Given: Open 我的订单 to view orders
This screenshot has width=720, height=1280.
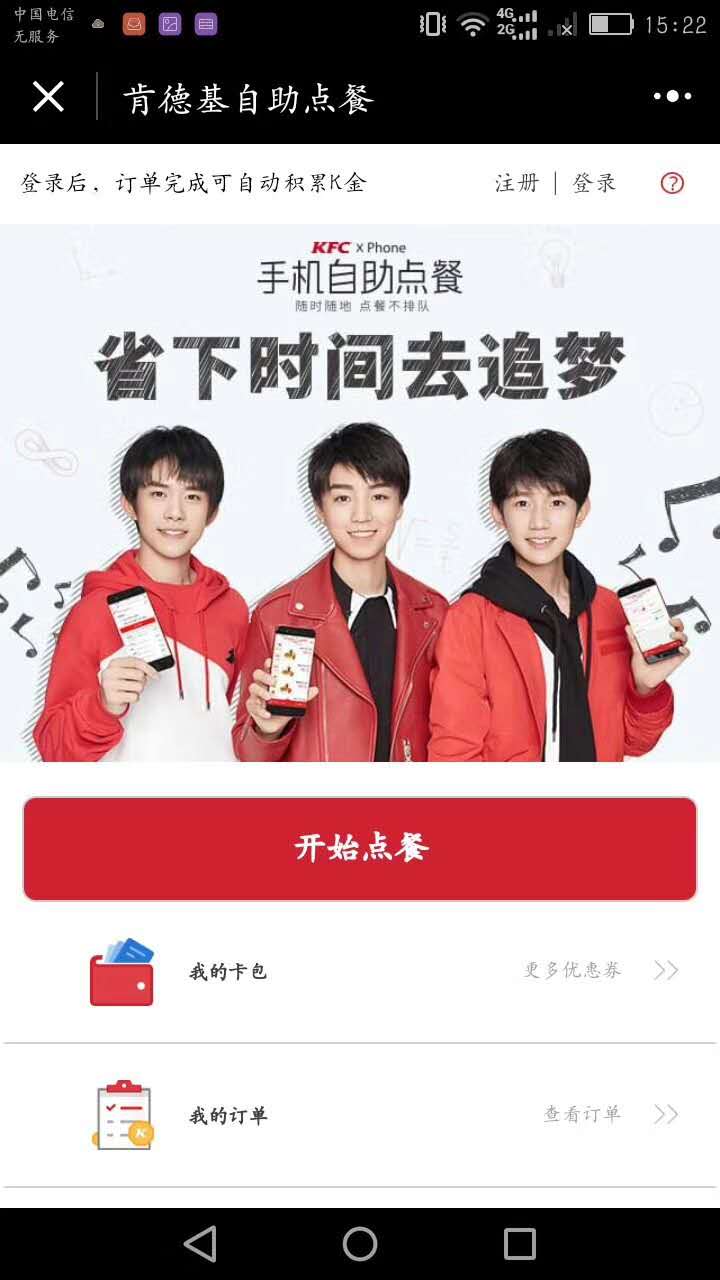Looking at the screenshot, I should 360,1115.
